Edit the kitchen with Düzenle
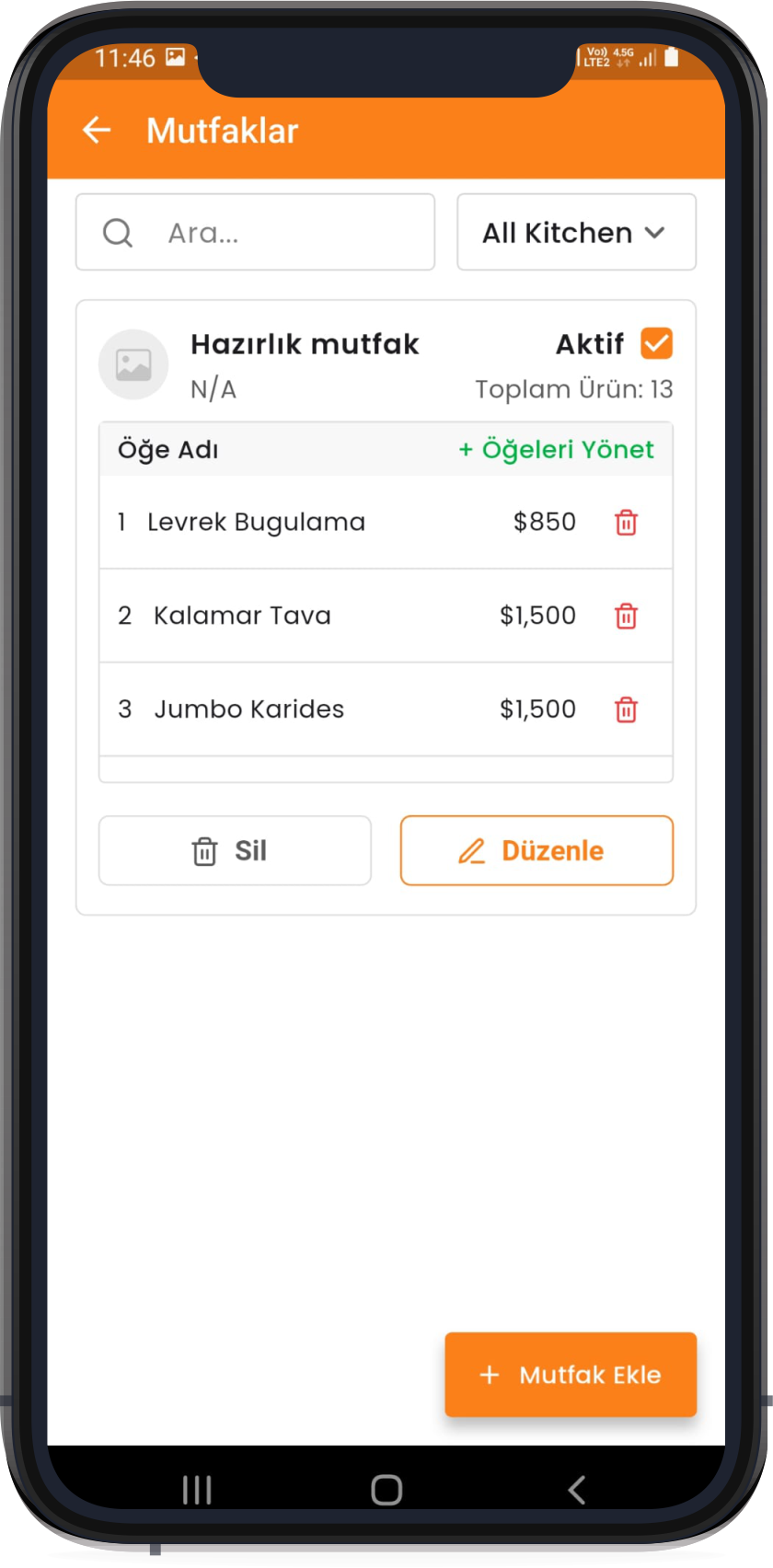773x1568 pixels. click(536, 851)
